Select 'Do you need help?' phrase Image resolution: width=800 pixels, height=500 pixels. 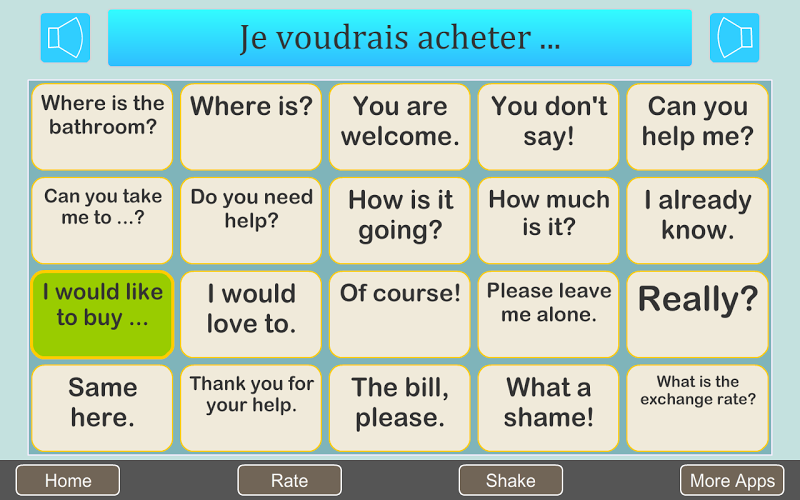[251, 220]
